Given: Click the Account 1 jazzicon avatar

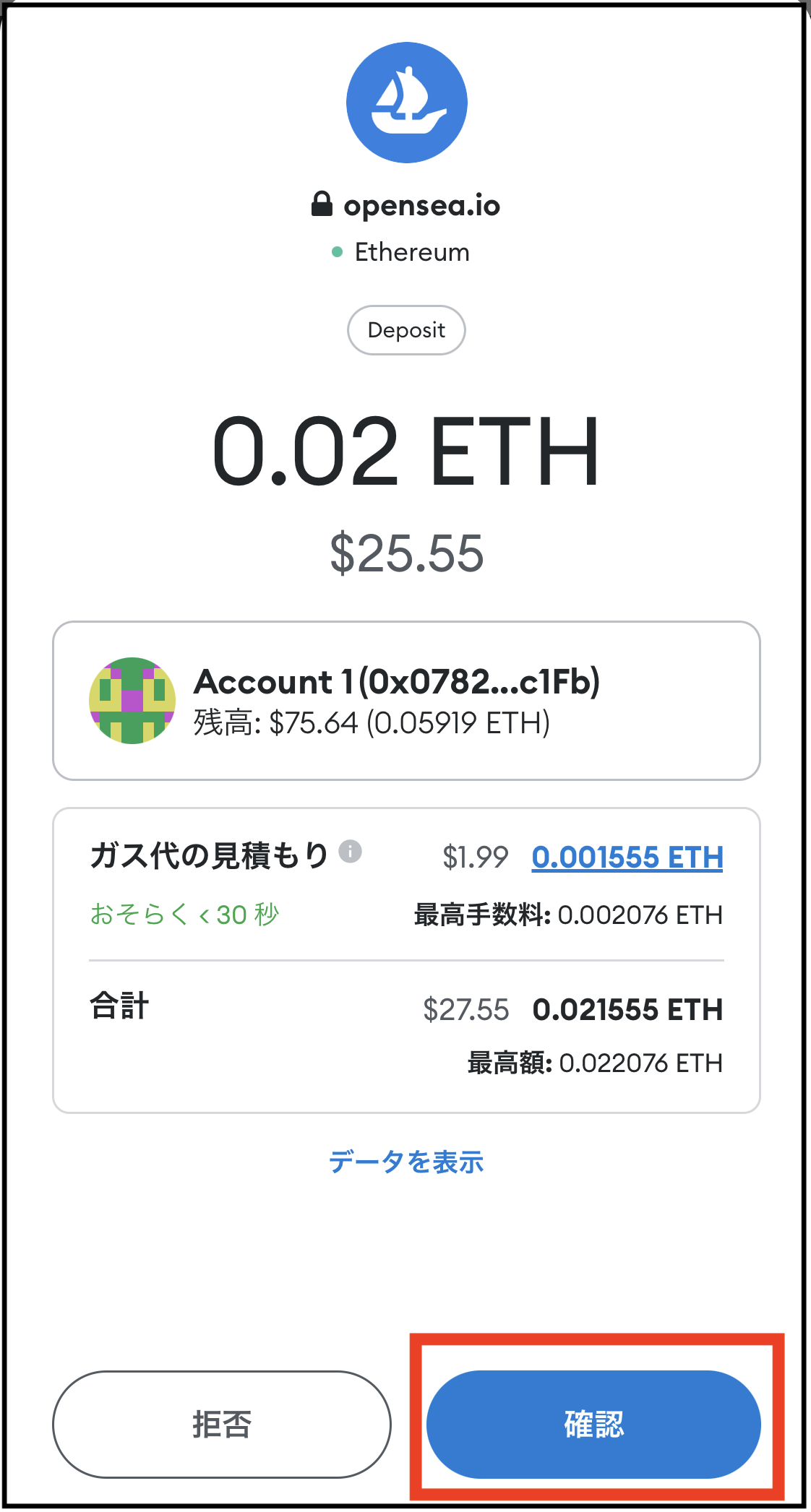Looking at the screenshot, I should click(132, 701).
